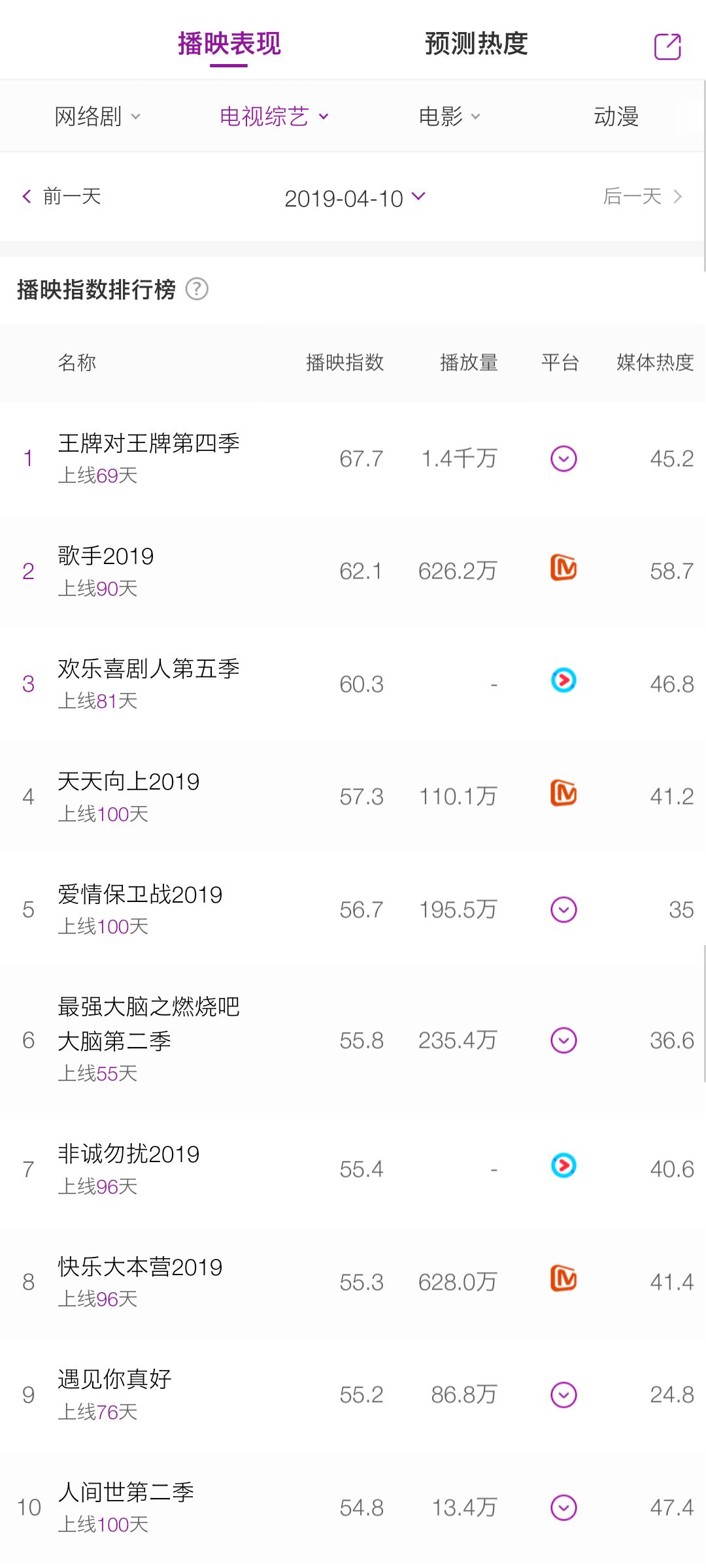Show help for 播映指数排行榜

coord(197,289)
